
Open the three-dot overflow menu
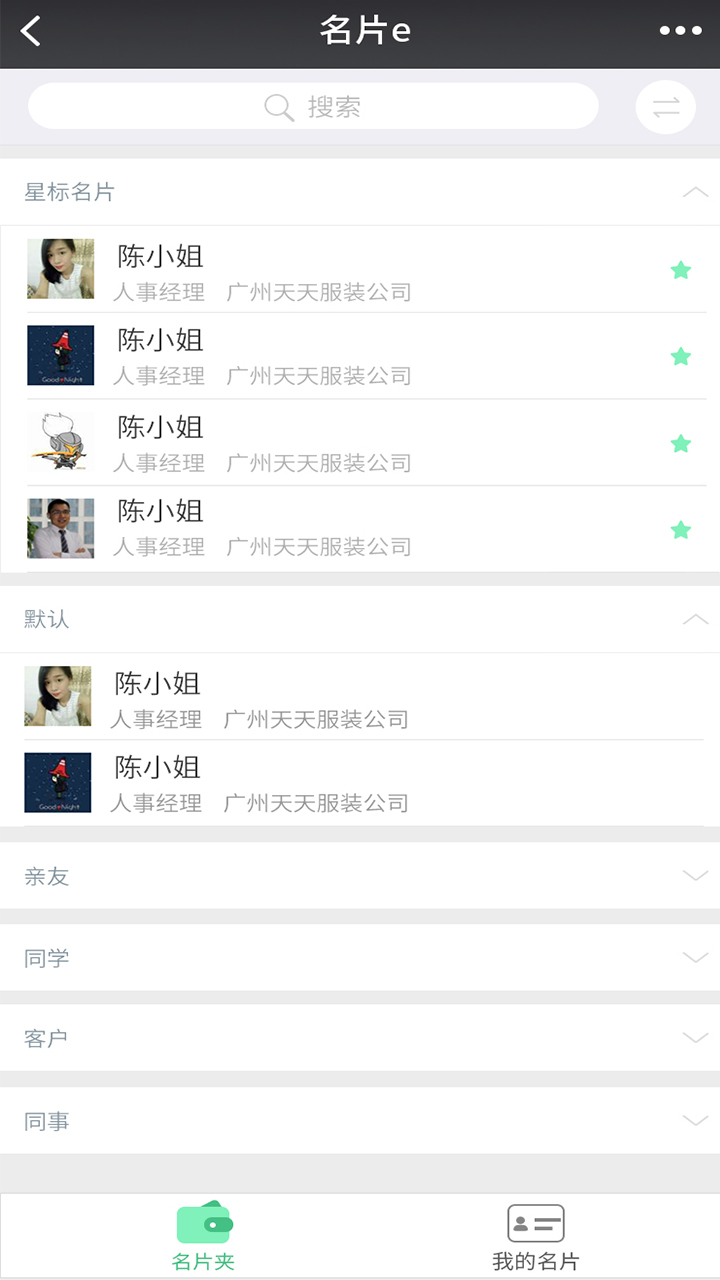(x=681, y=31)
